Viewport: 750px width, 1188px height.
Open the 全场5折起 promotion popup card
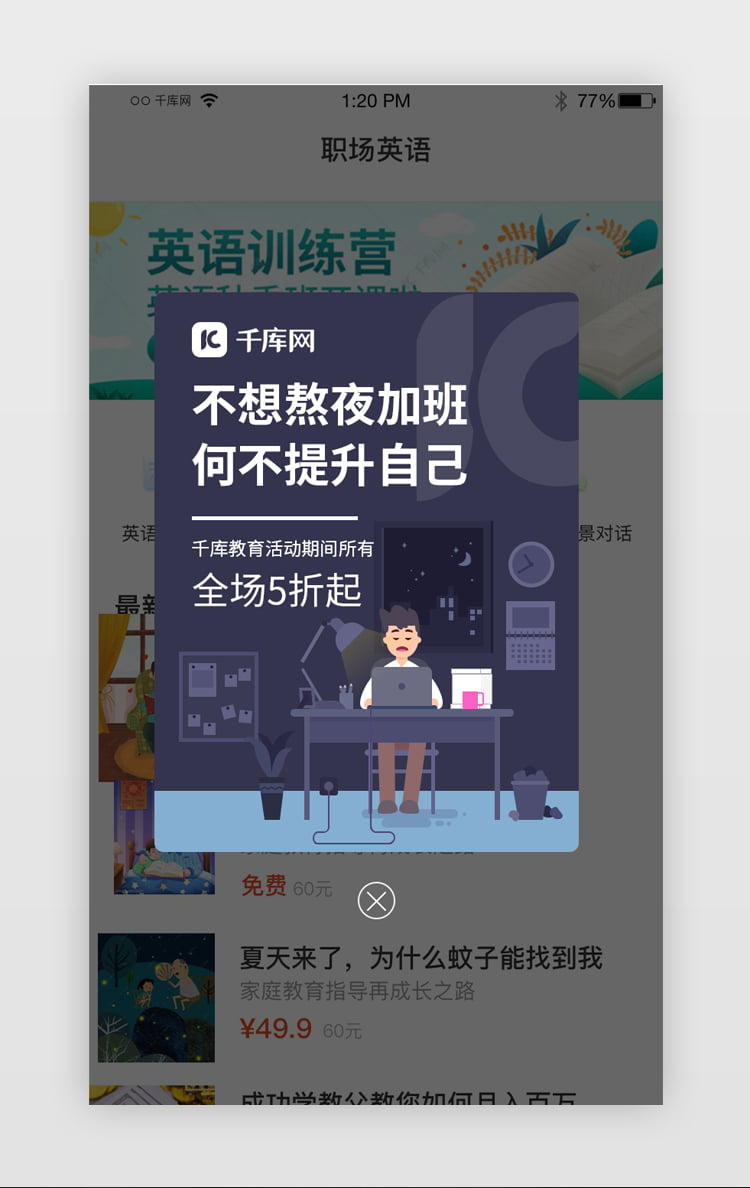point(366,571)
